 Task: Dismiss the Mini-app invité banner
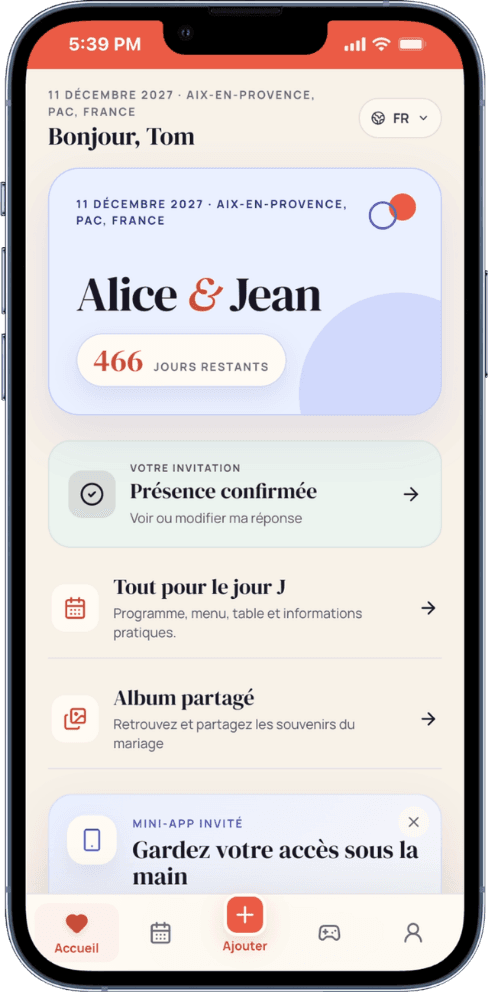[414, 822]
